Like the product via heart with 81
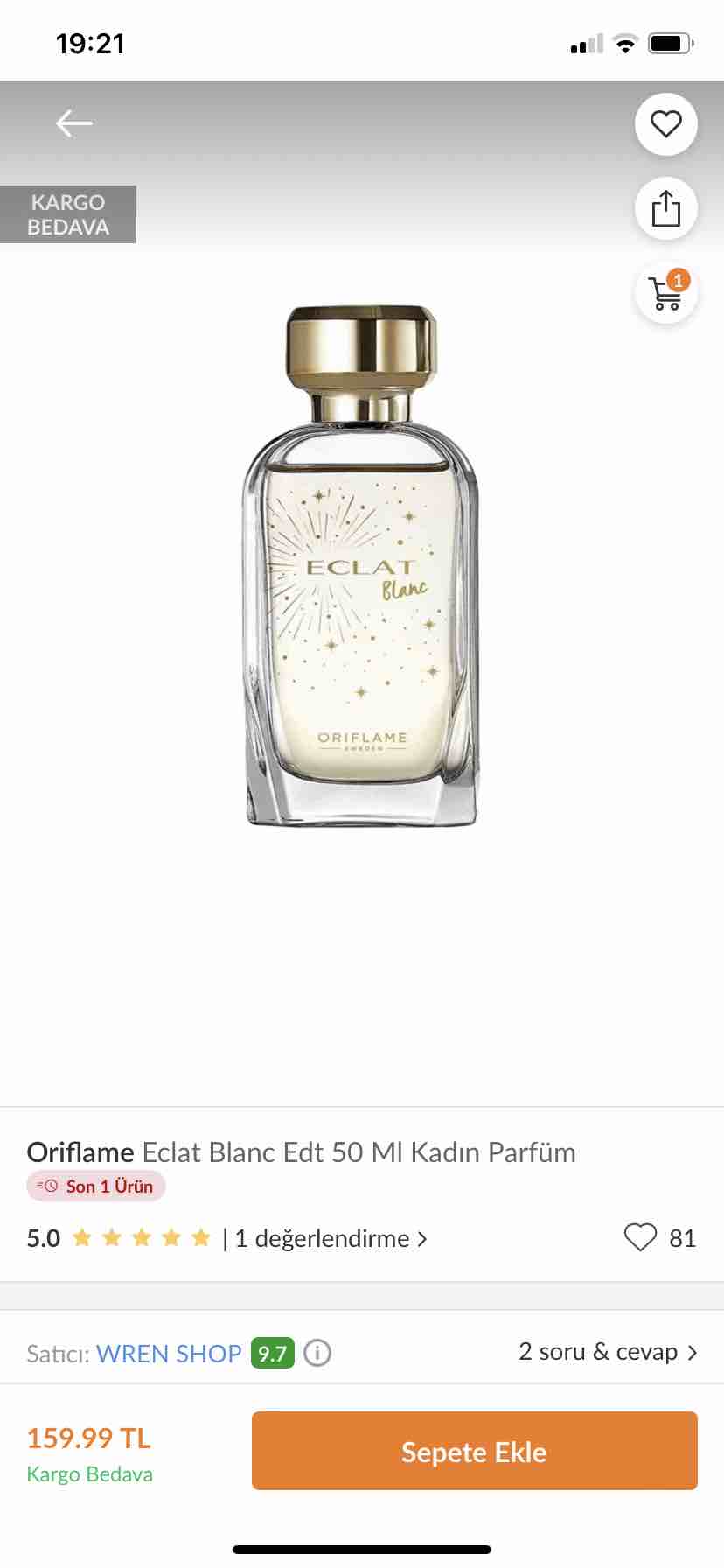This screenshot has width=724, height=1568. (x=640, y=1237)
